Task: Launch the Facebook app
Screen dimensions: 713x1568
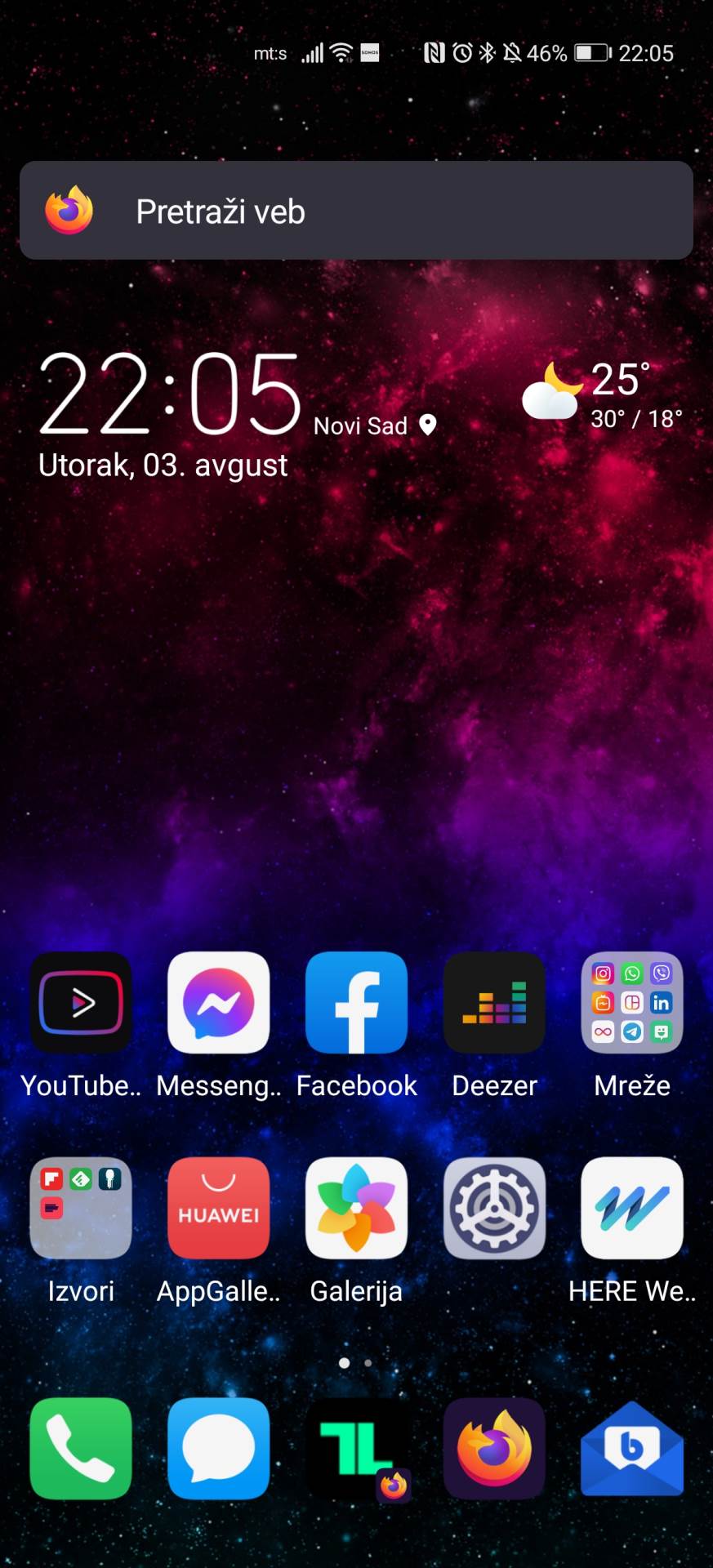Action: coord(356,1003)
